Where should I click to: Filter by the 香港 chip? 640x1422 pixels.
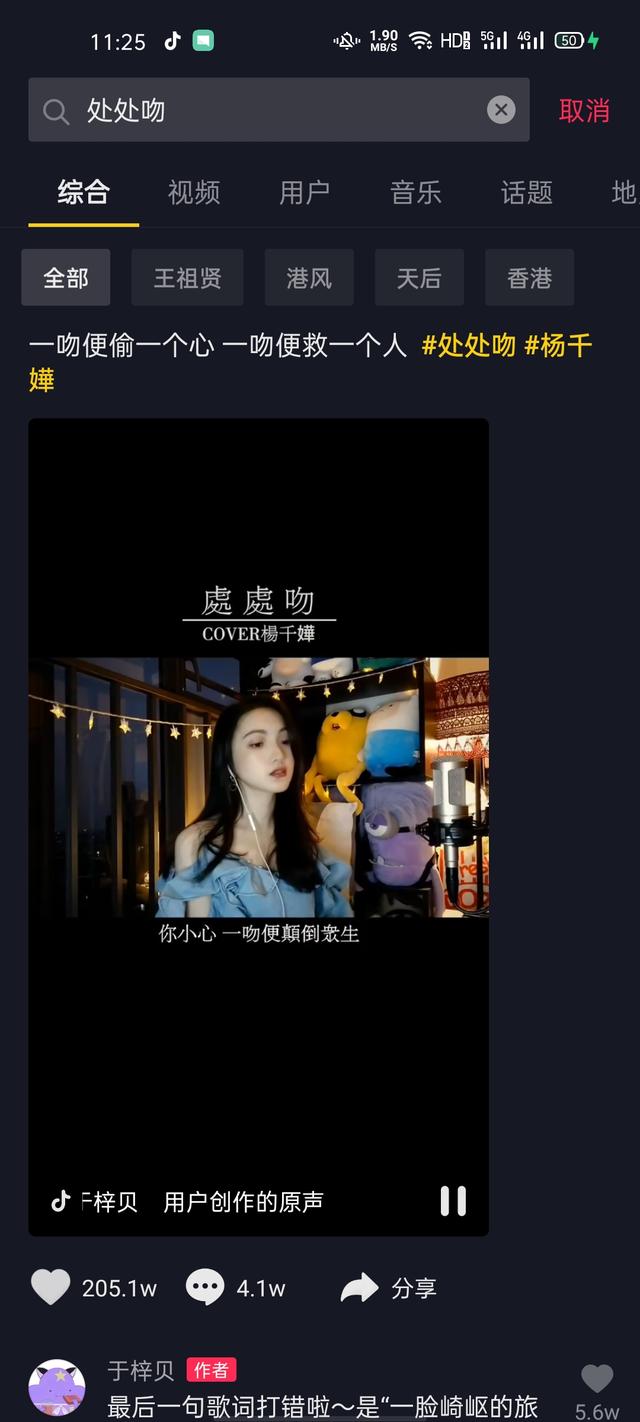pos(529,277)
